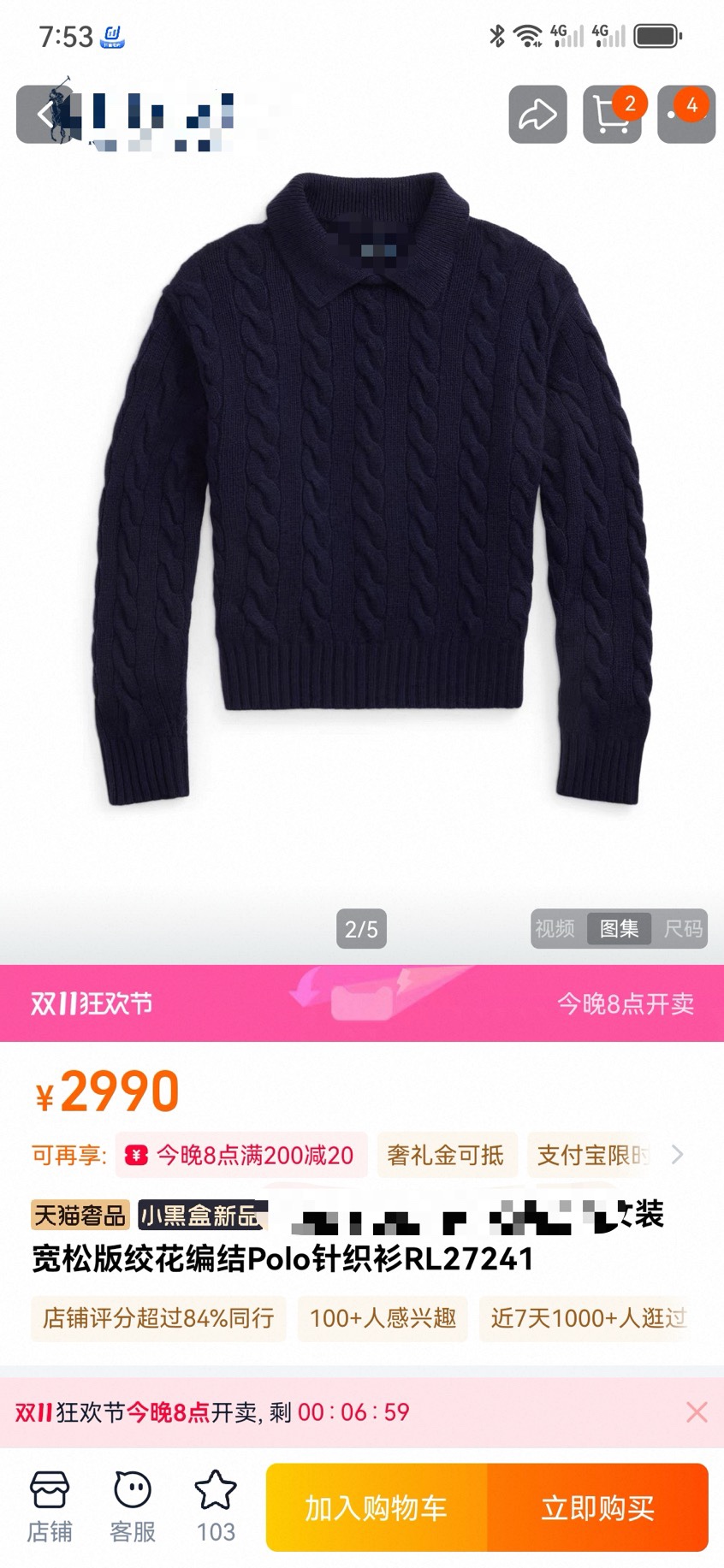Tap the 奢礼金可抵 chip
Image resolution: width=724 pixels, height=1568 pixels.
(446, 1156)
